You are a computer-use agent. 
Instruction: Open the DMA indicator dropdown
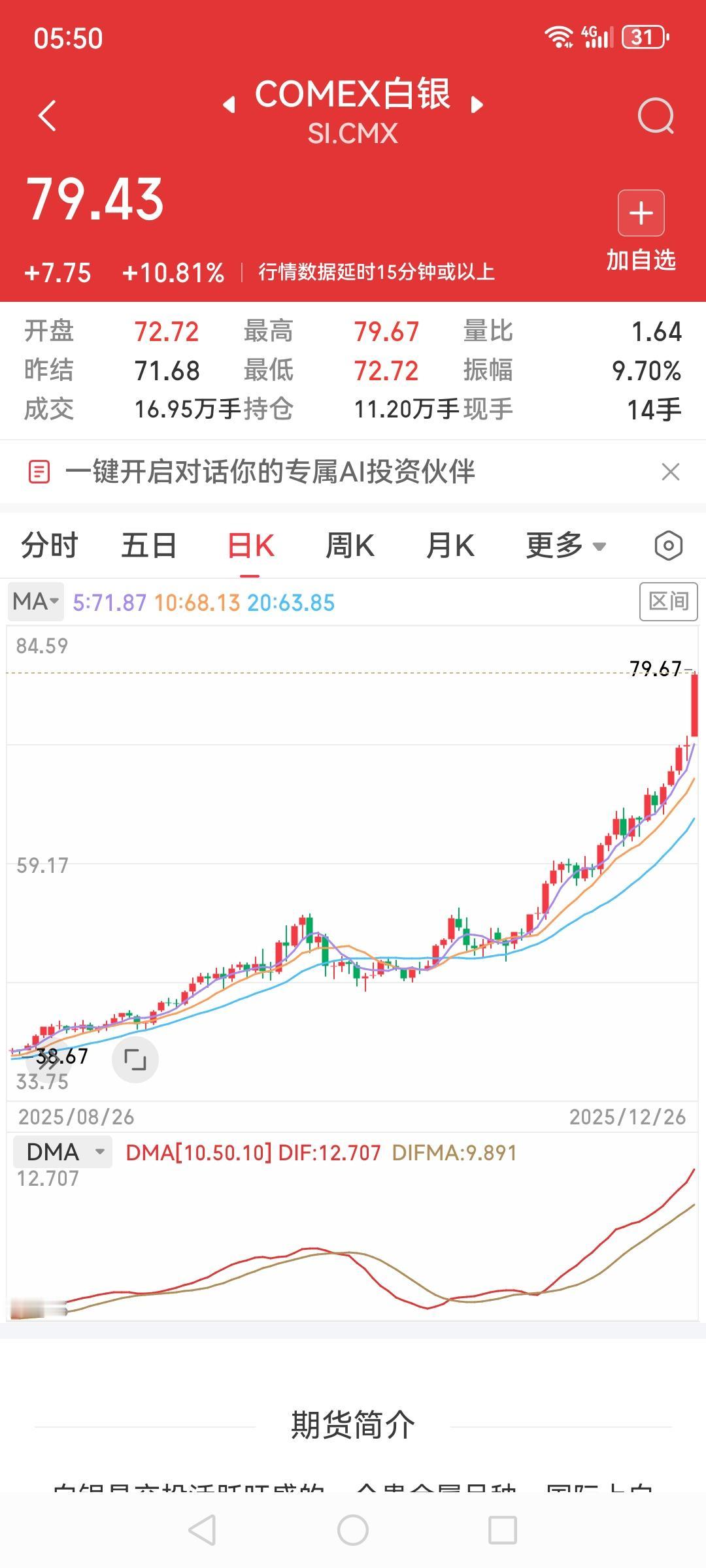click(62, 1152)
